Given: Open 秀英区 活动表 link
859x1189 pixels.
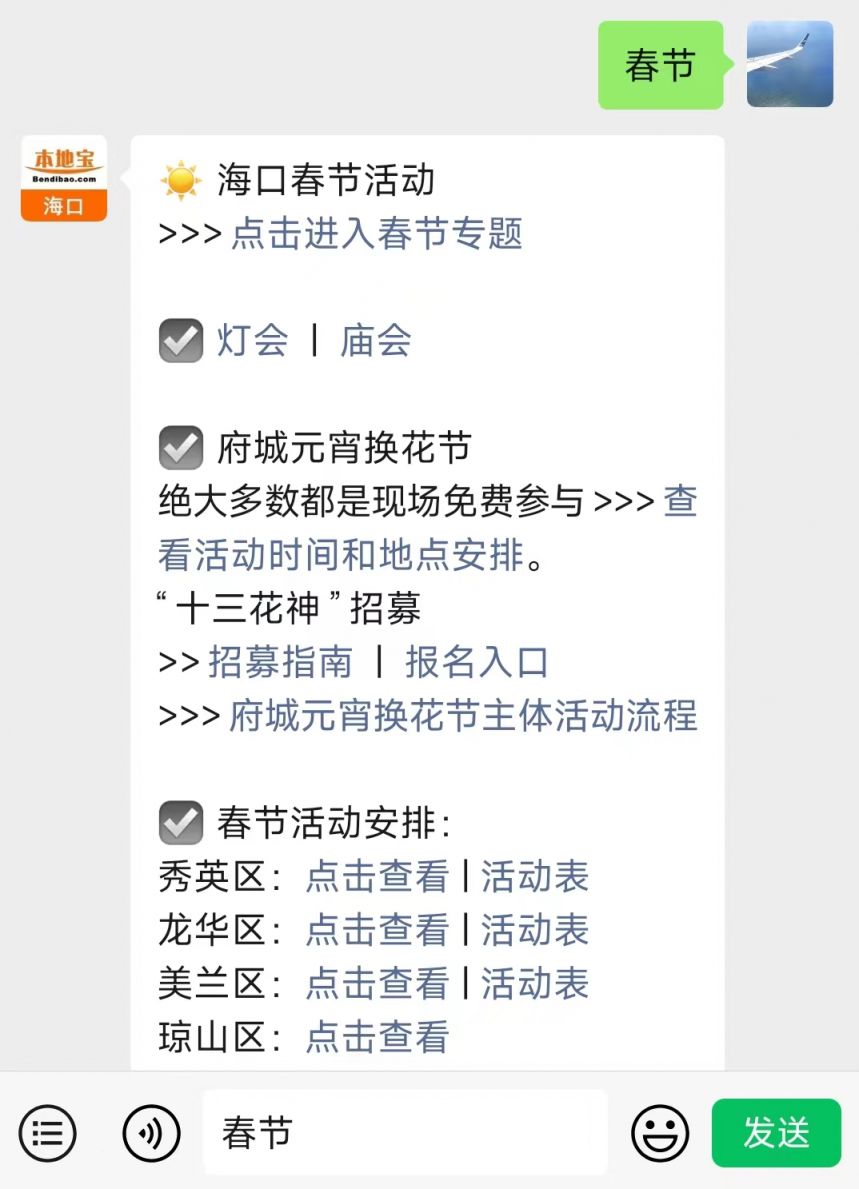Looking at the screenshot, I should [535, 877].
